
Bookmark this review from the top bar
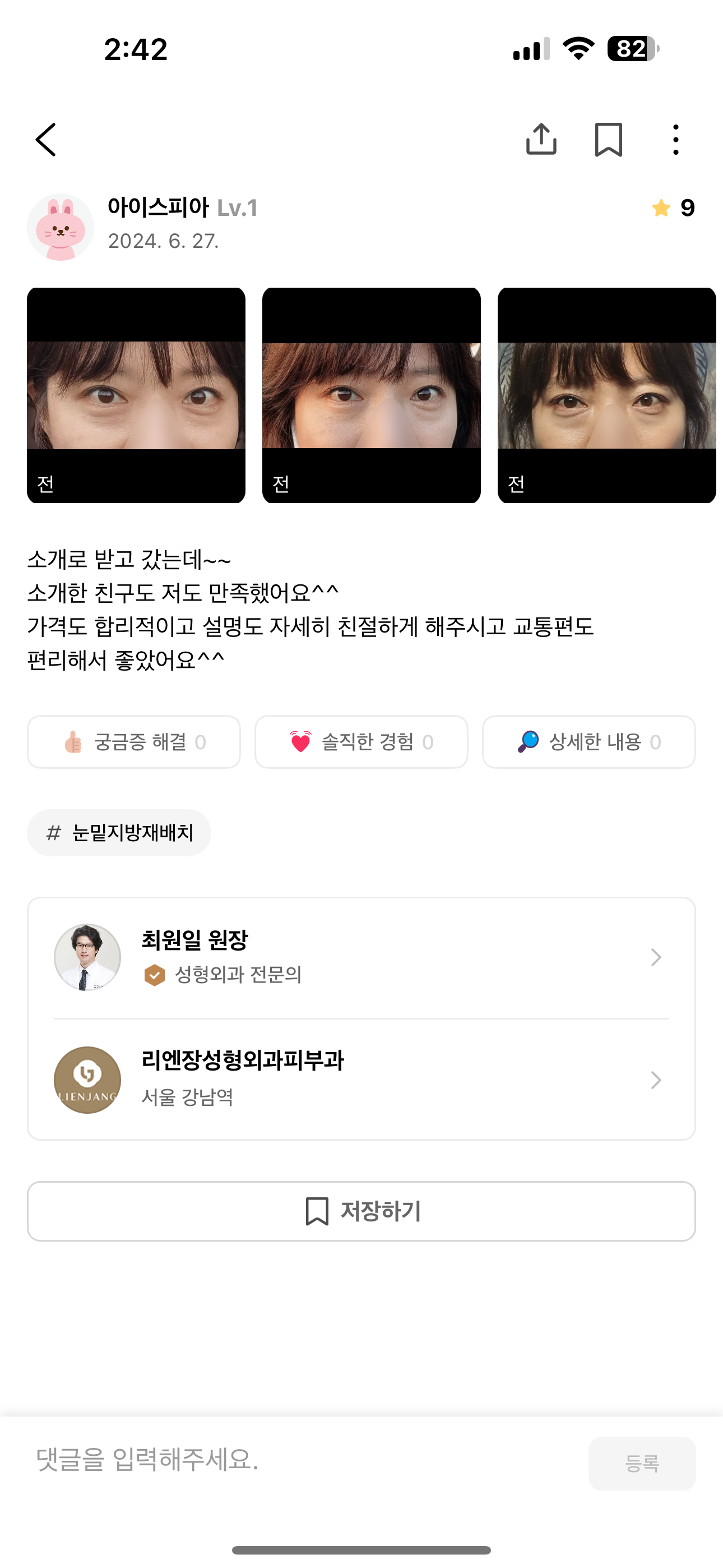(608, 140)
